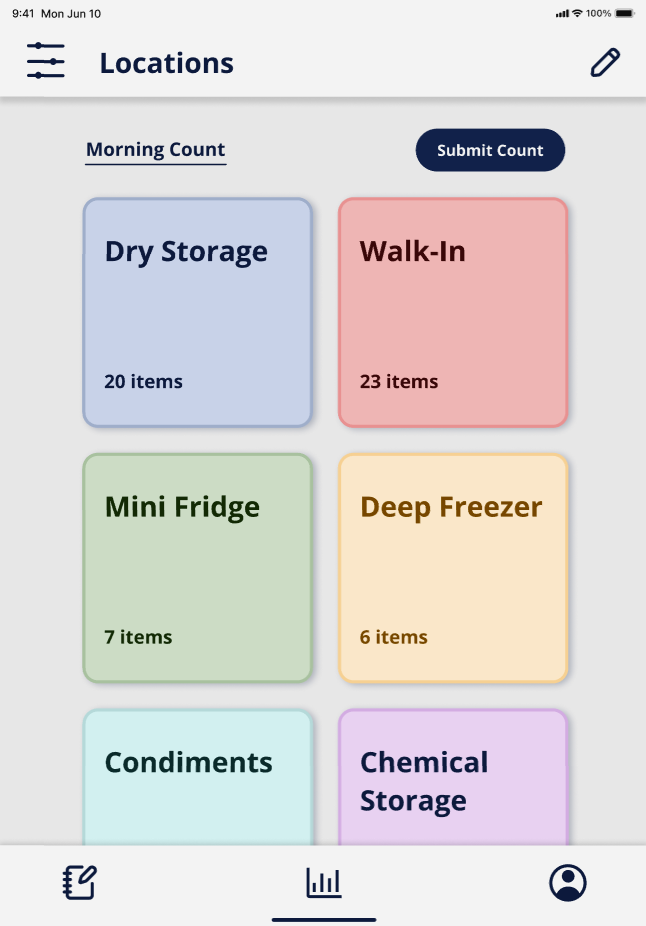The height and width of the screenshot is (926, 646).
Task: Go to the Condiments location
Action: tap(197, 776)
